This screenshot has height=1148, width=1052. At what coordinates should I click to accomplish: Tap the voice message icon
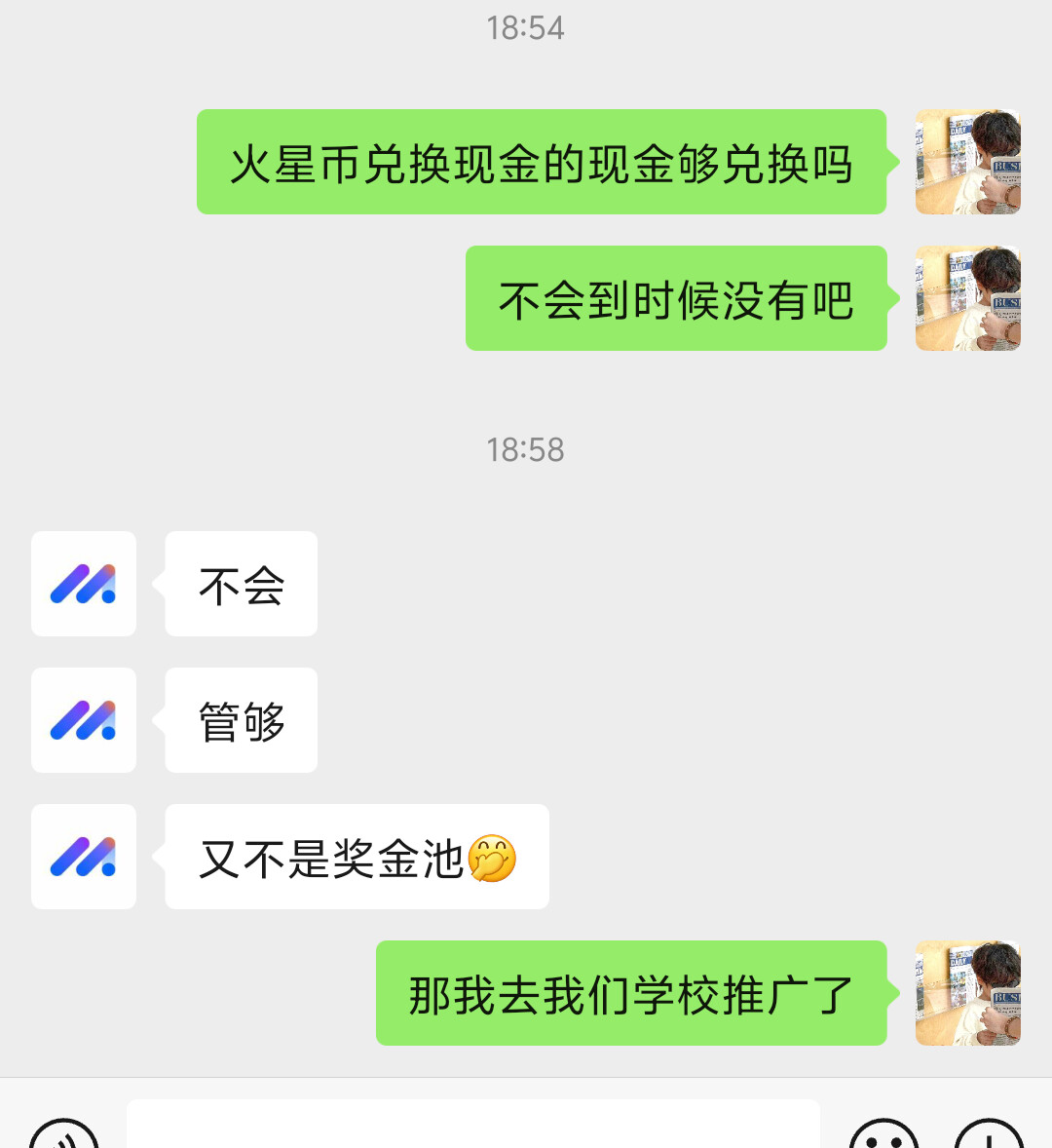coord(63,1134)
